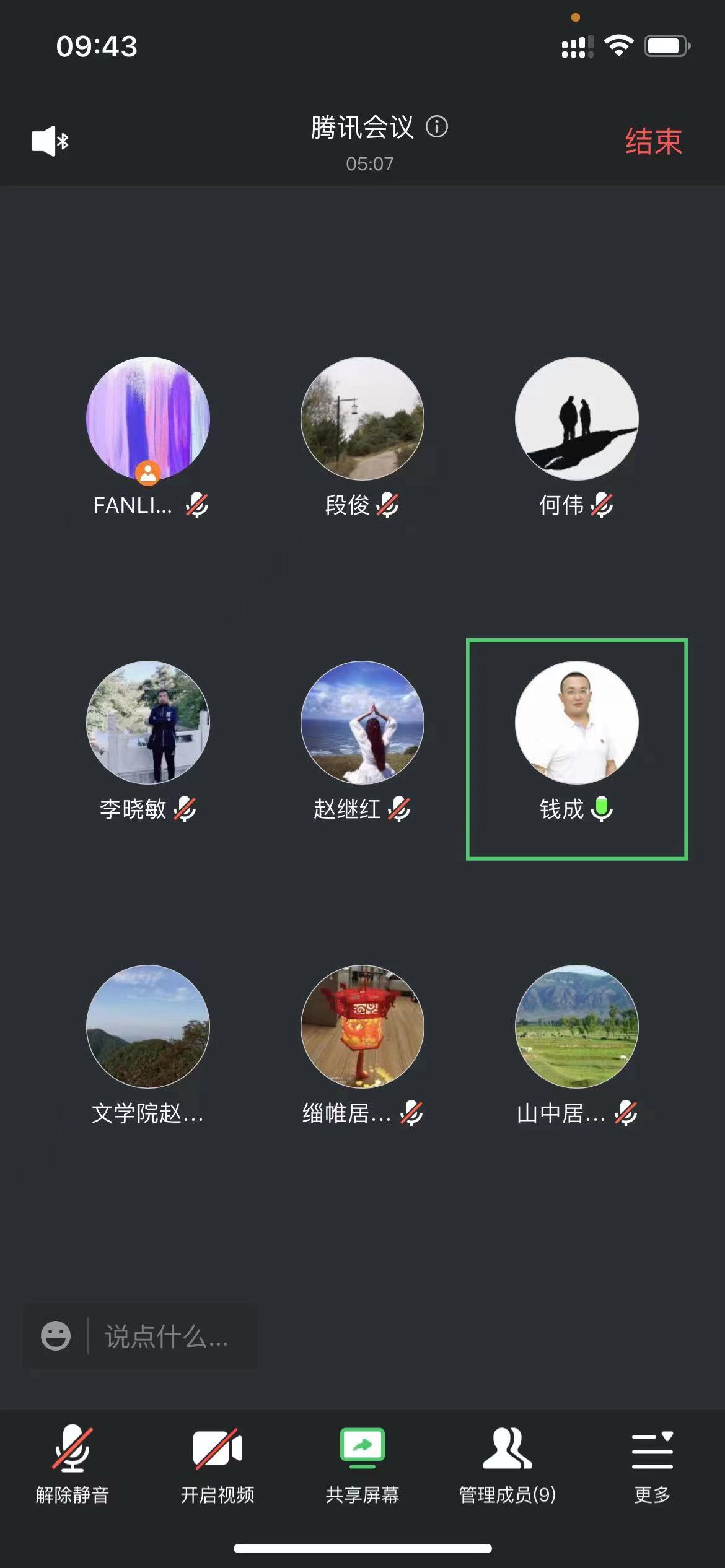The height and width of the screenshot is (1568, 725).
Task: Select participant 赵继红
Action: click(362, 723)
